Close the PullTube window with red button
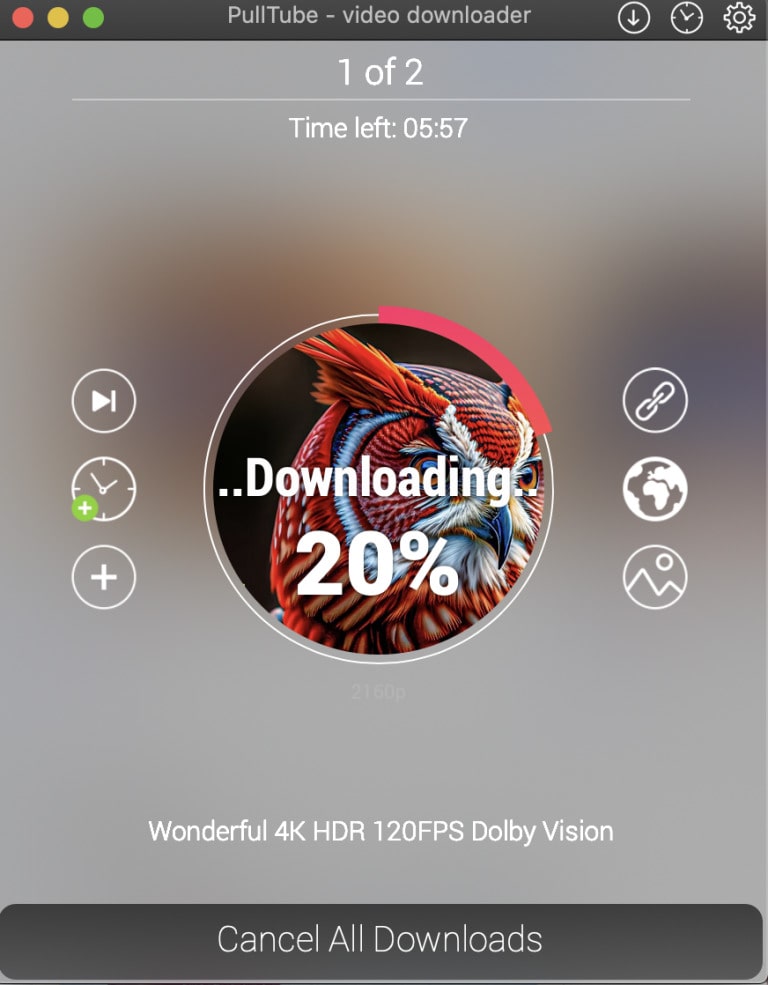 click(x=23, y=17)
